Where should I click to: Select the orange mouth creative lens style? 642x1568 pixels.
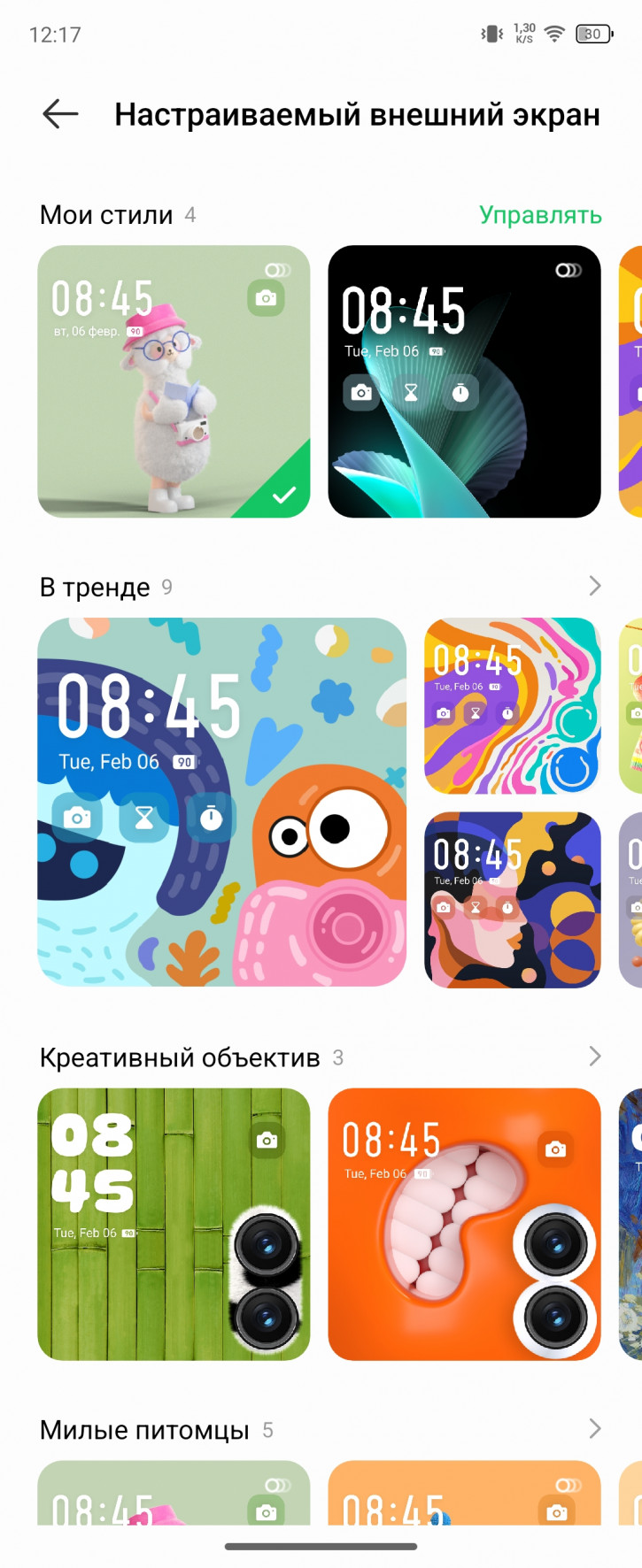tap(464, 1224)
